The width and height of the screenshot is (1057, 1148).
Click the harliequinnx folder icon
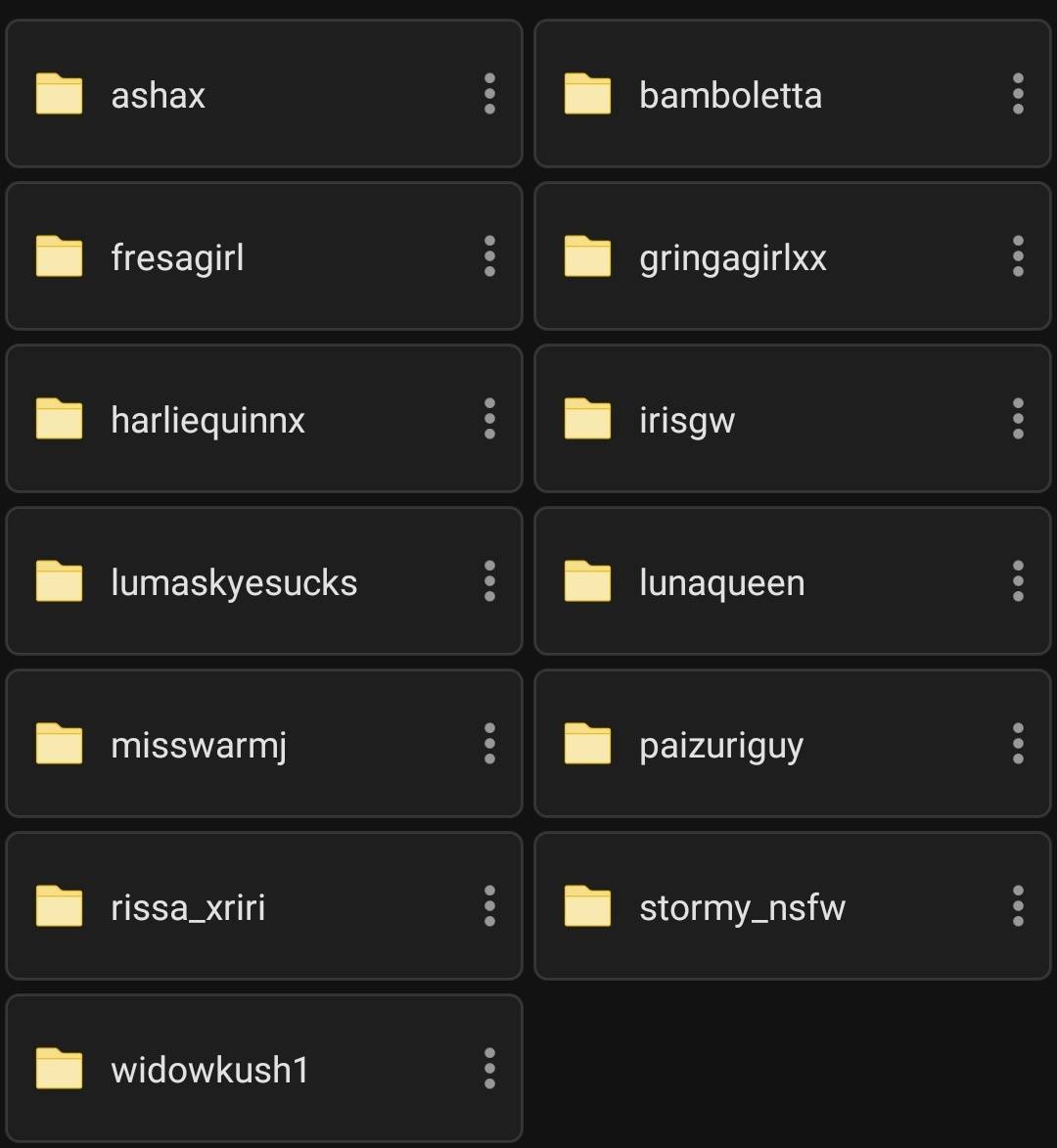pos(58,419)
